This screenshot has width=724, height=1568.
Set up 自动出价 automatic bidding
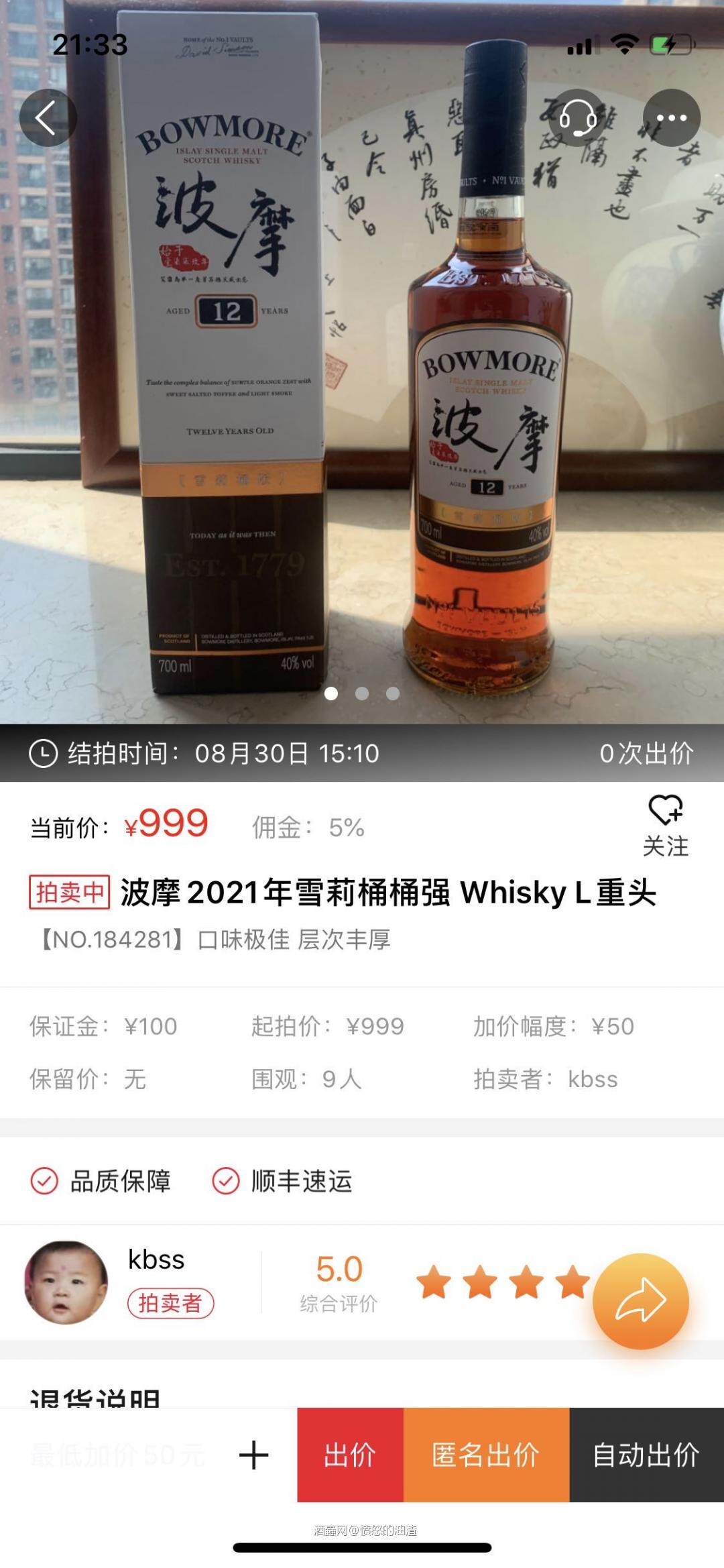coord(646,1455)
